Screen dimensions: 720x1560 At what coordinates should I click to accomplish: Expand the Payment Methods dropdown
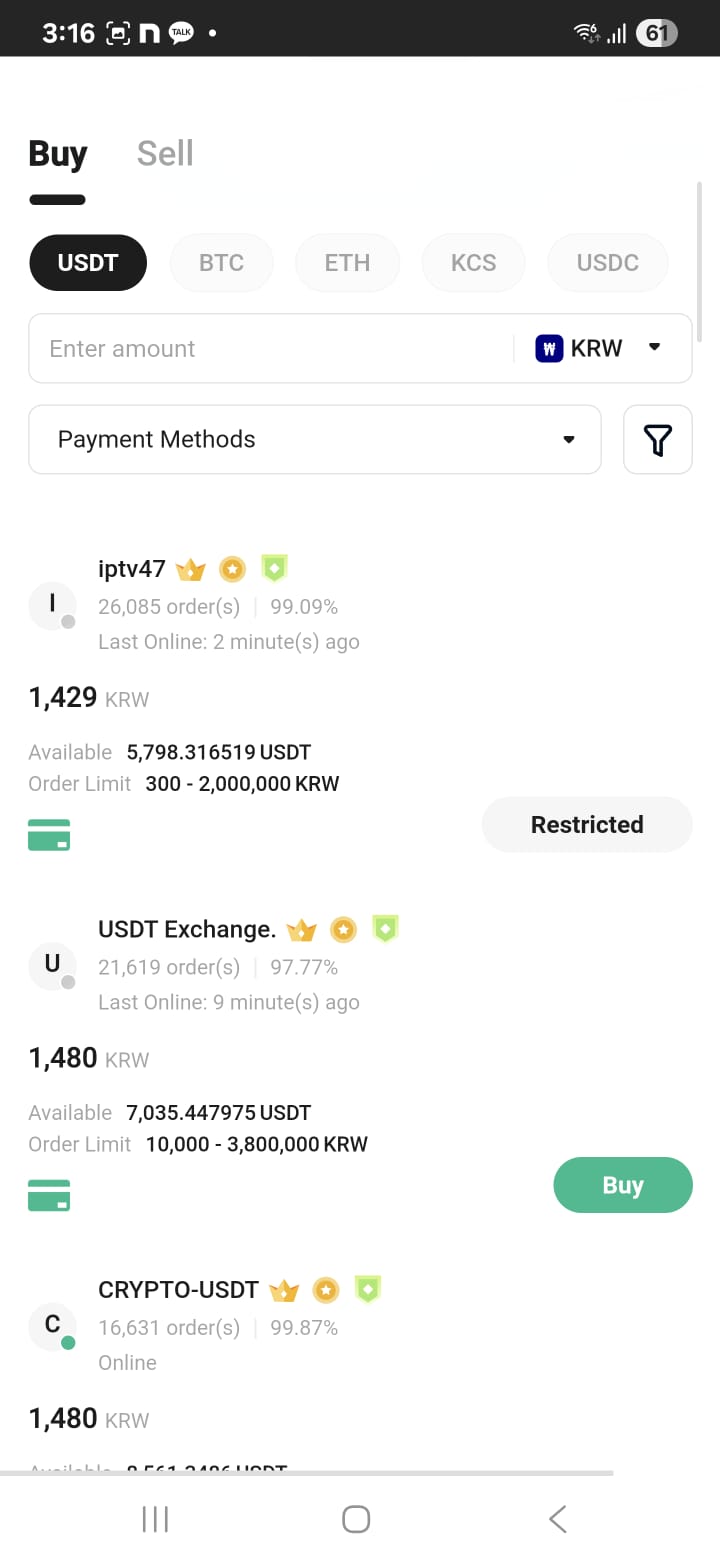(x=315, y=439)
